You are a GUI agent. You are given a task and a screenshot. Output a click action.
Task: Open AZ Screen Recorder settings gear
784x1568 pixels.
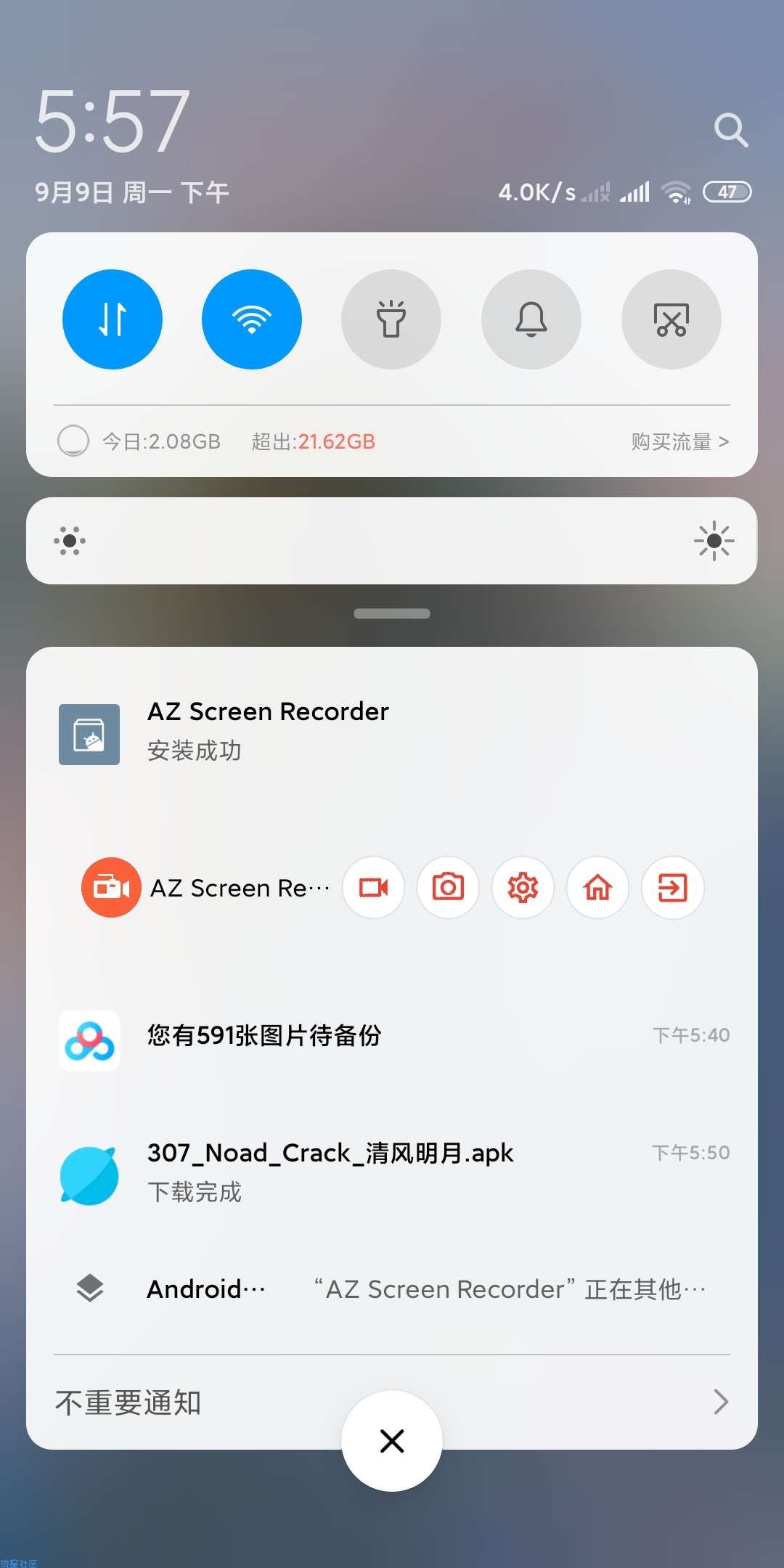[523, 887]
